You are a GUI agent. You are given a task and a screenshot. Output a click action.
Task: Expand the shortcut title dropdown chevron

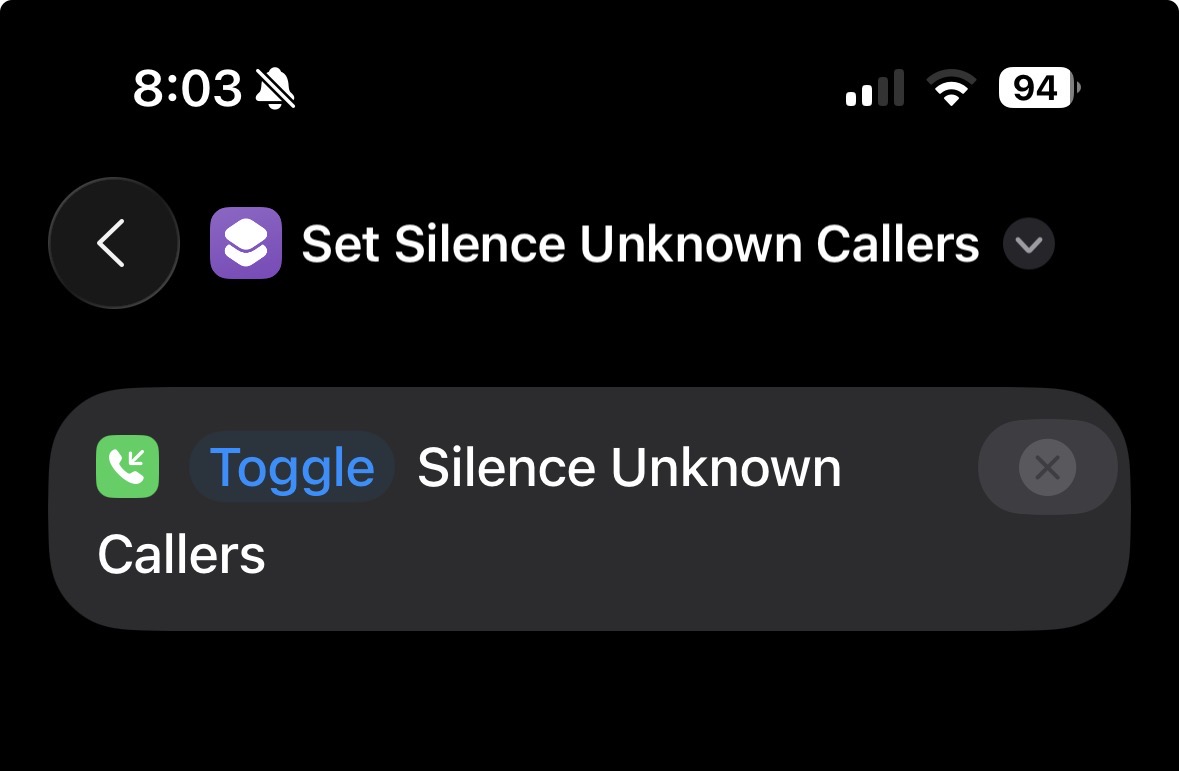(x=1029, y=245)
